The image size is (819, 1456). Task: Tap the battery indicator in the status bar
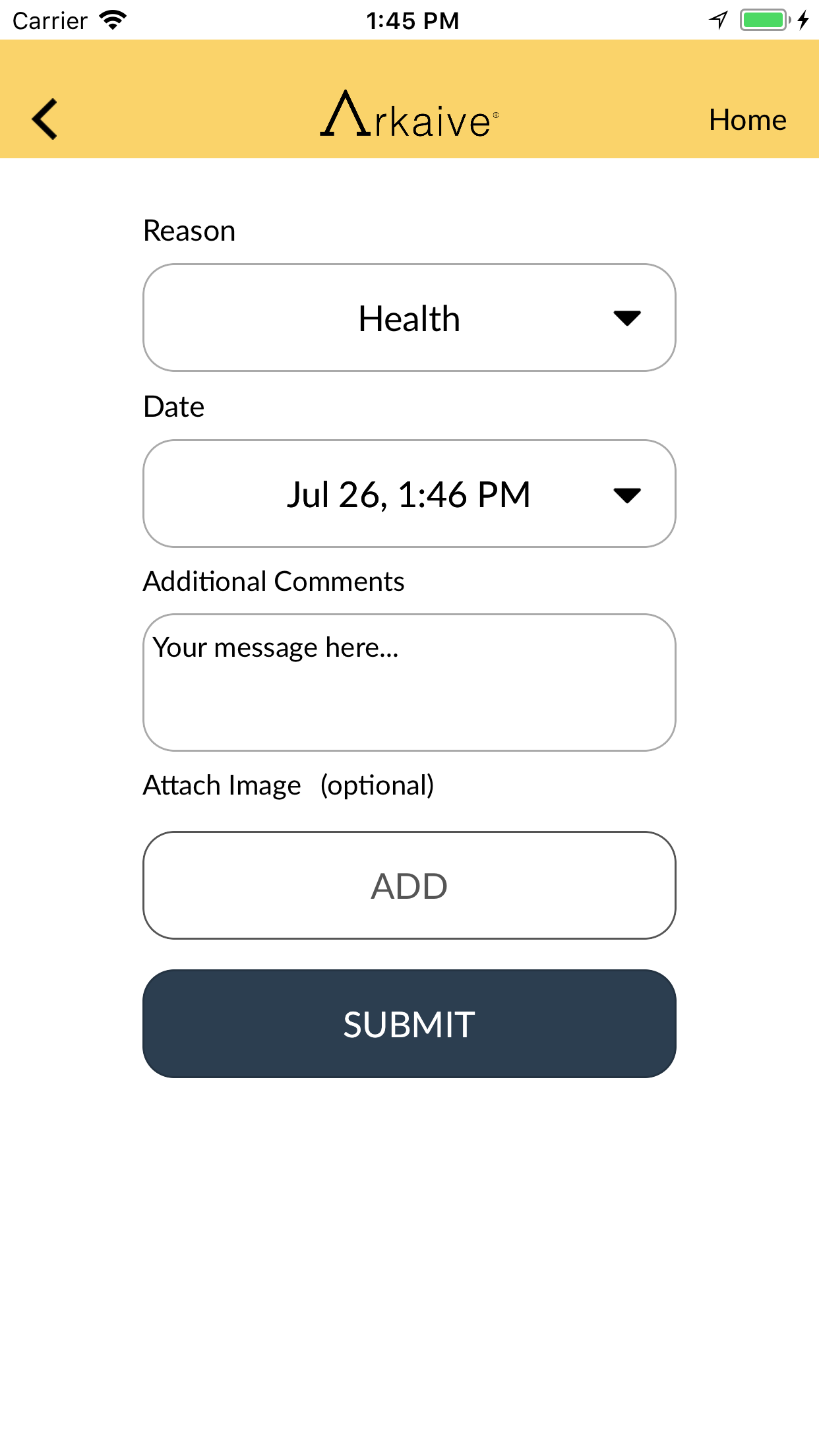point(763,19)
